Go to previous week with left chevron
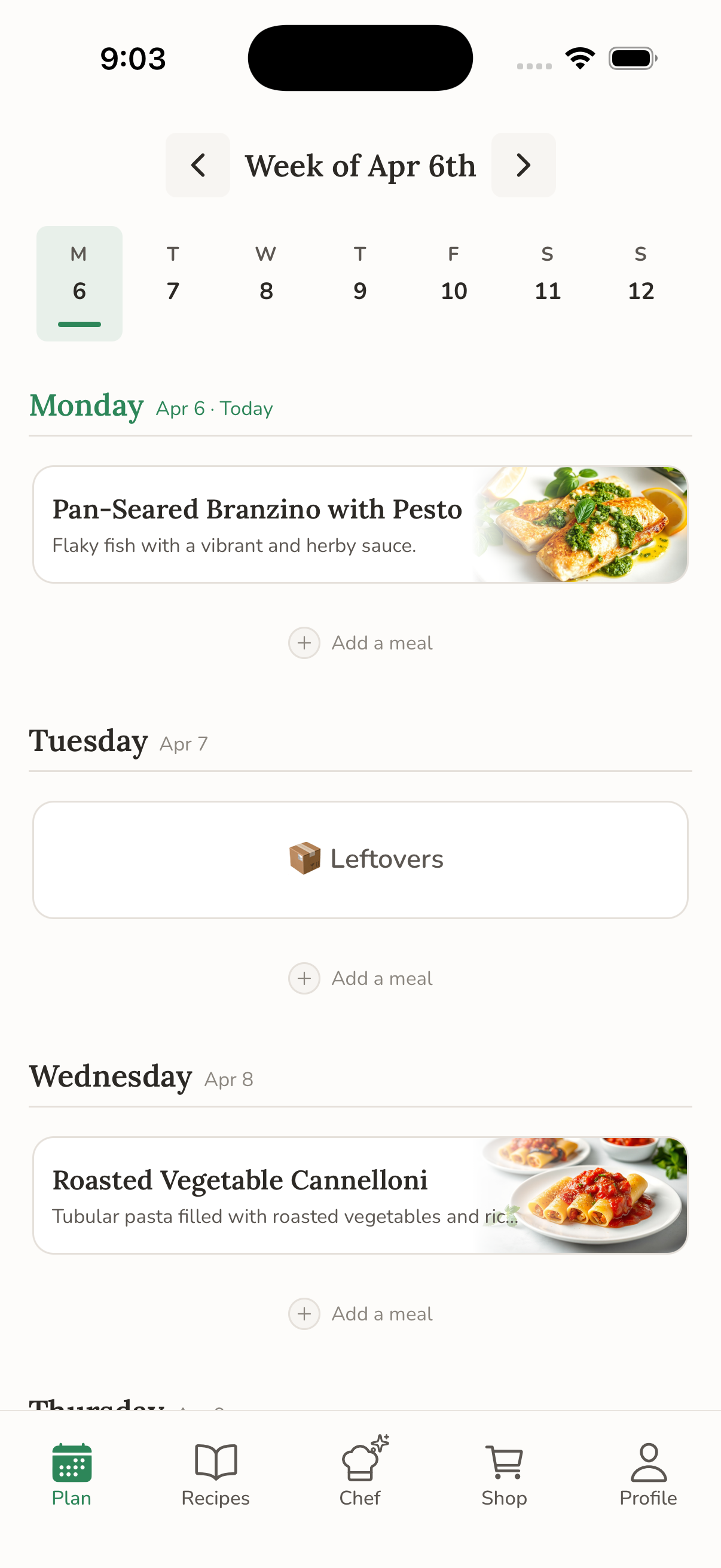 pyautogui.click(x=198, y=165)
